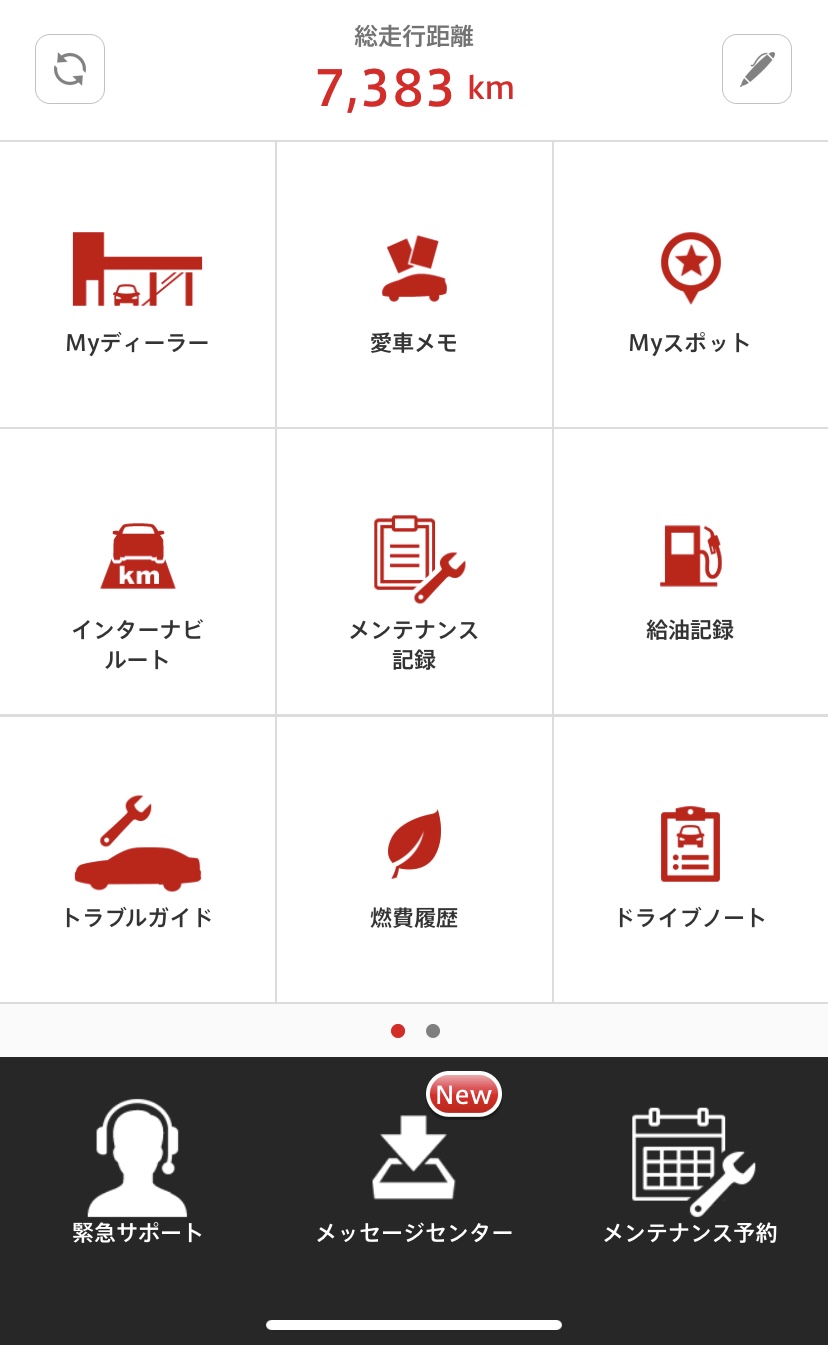This screenshot has width=828, height=1345.
Task: Open メッセージセンター with New badge
Action: (x=414, y=1165)
